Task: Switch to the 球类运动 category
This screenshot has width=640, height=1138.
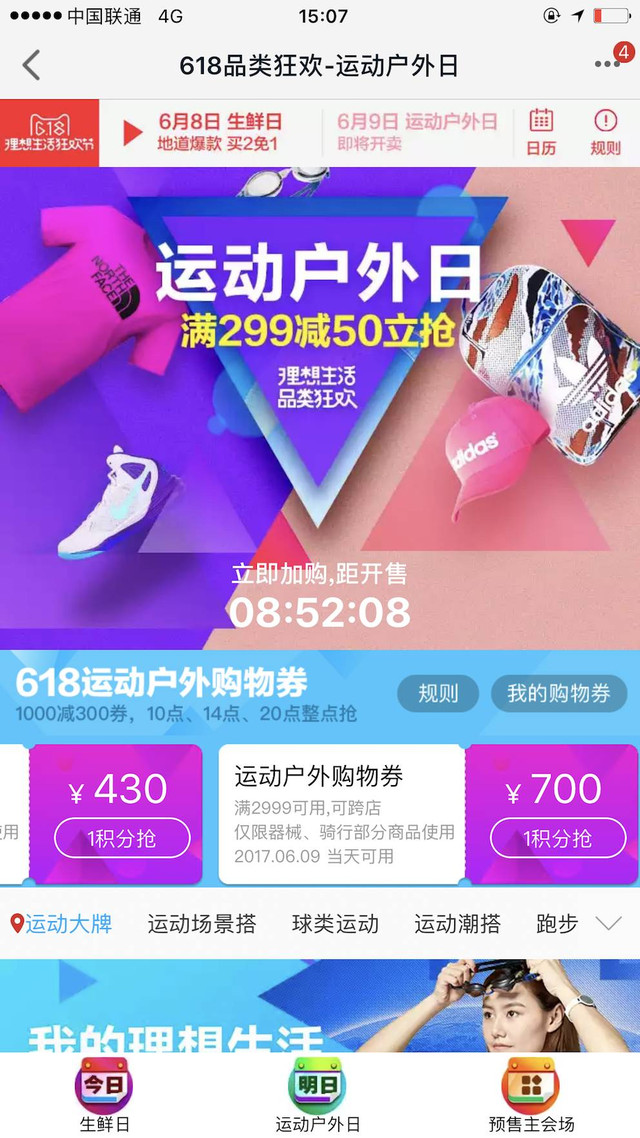Action: [335, 924]
